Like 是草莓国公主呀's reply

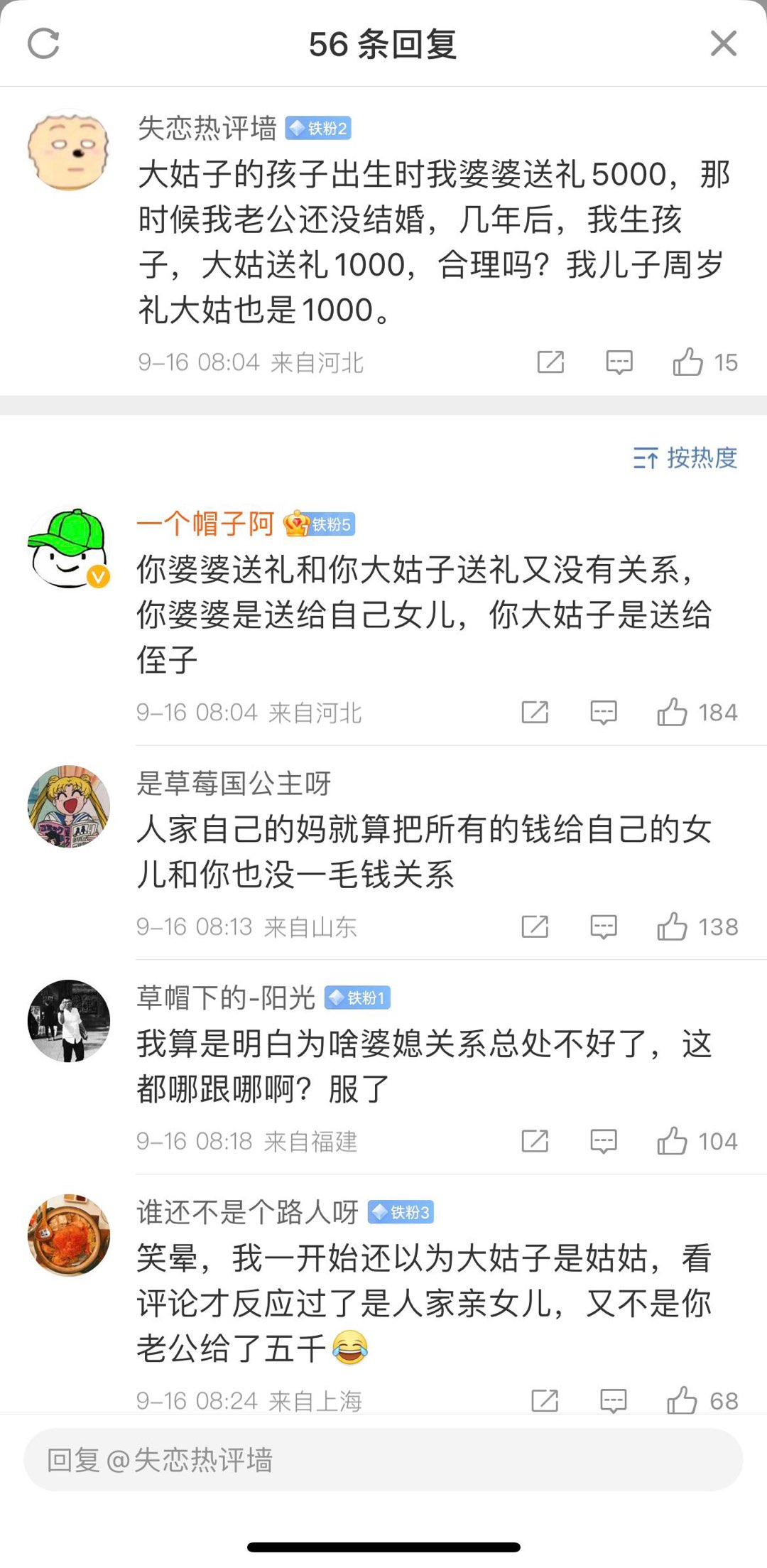tap(672, 926)
